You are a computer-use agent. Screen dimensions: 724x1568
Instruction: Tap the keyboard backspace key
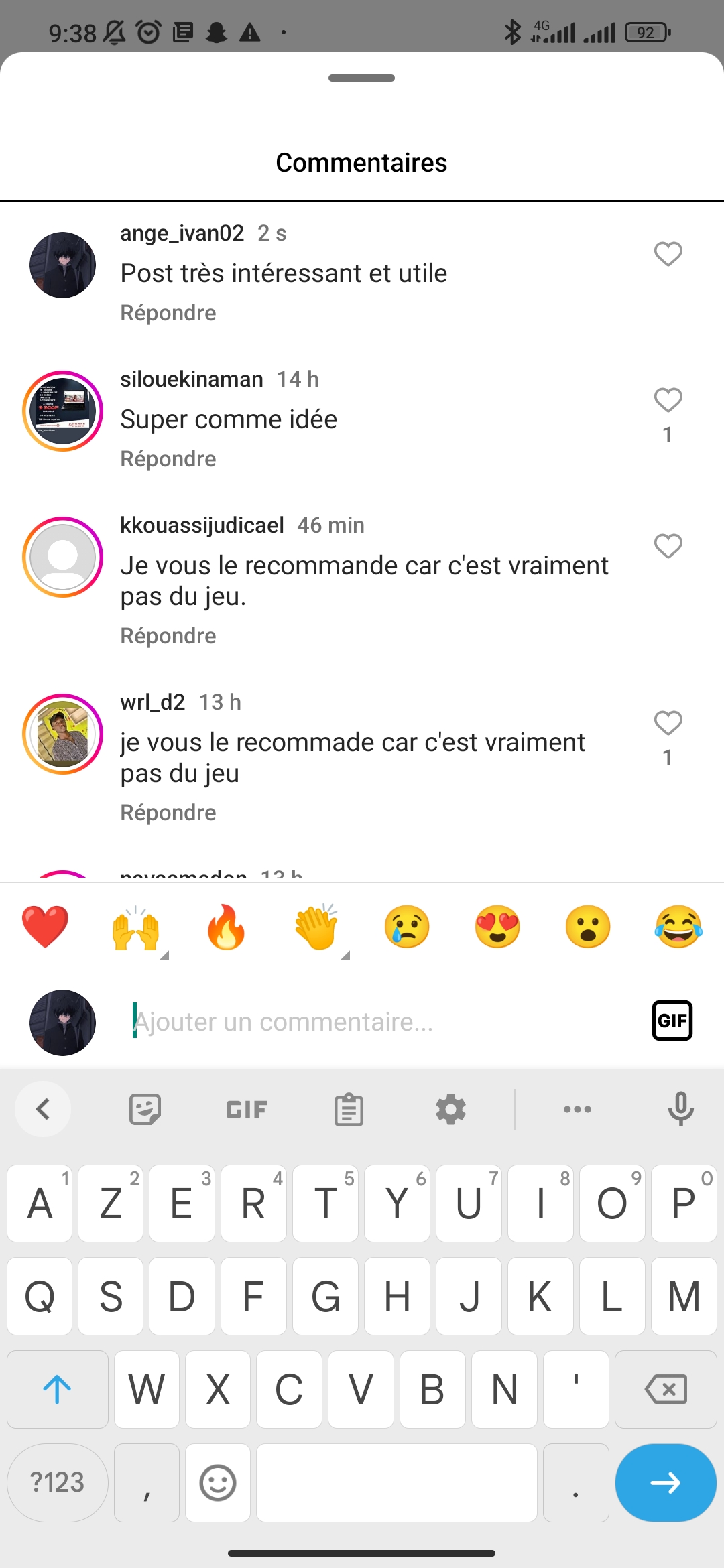point(666,1389)
